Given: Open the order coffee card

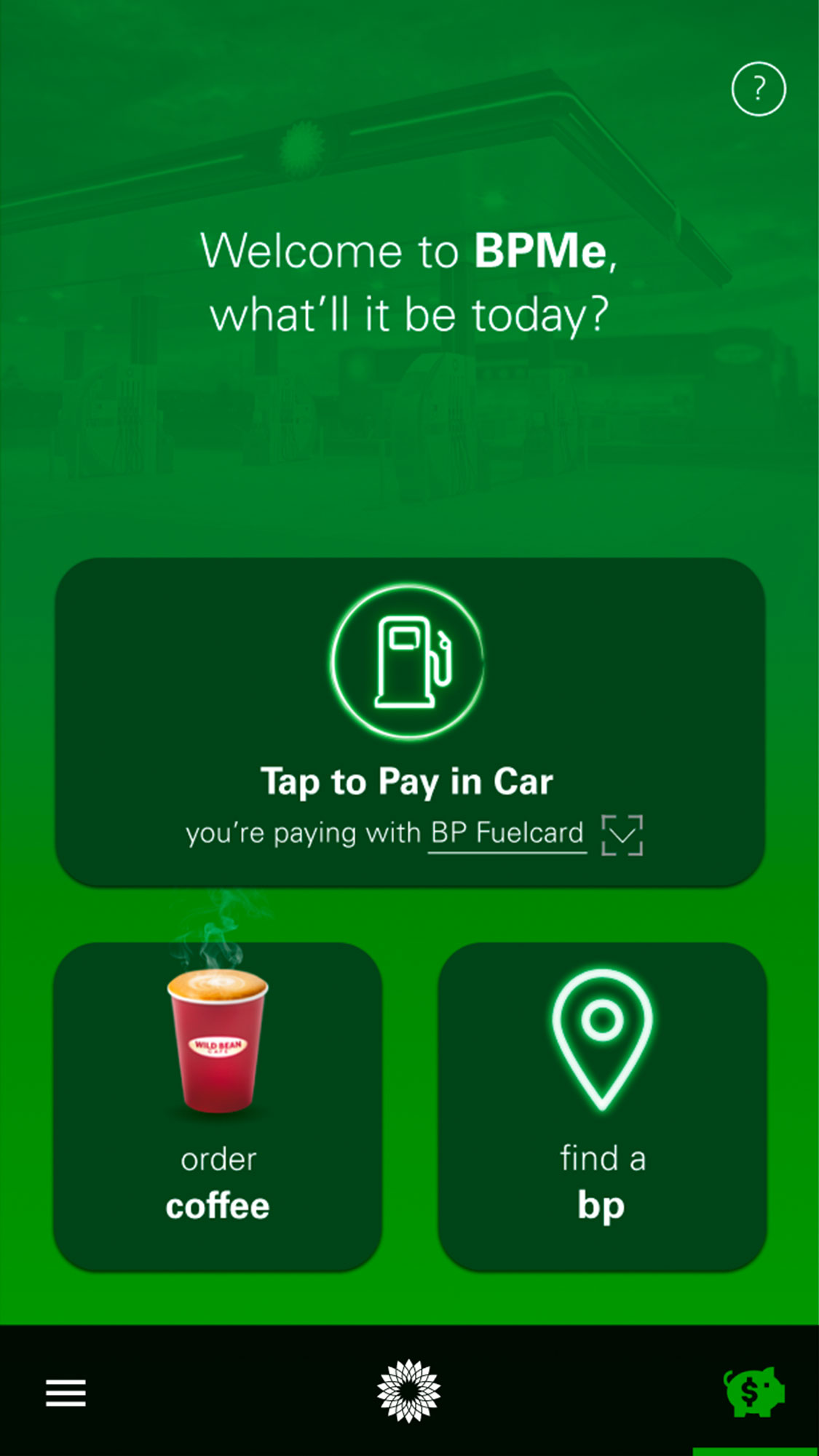Looking at the screenshot, I should 218,1107.
